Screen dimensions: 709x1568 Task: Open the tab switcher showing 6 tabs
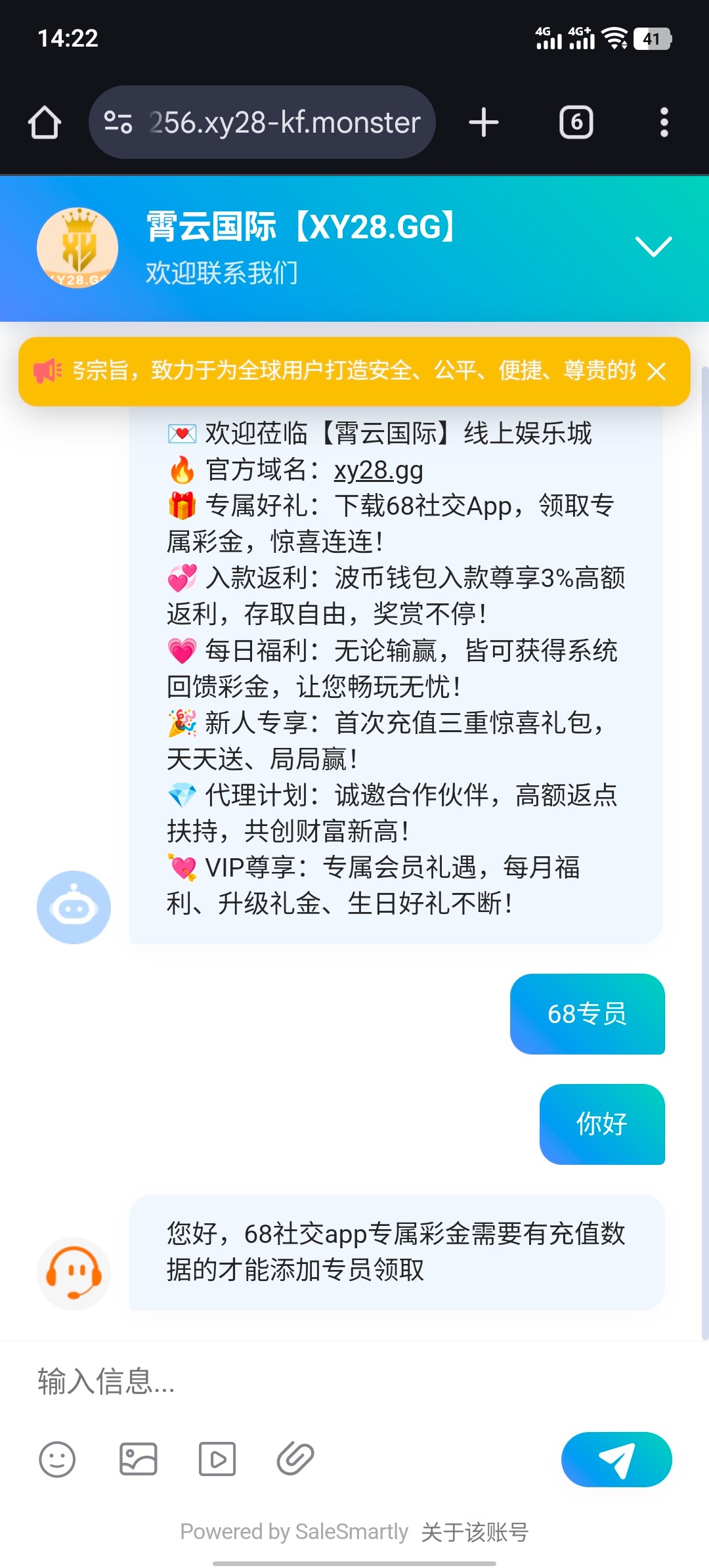(576, 122)
